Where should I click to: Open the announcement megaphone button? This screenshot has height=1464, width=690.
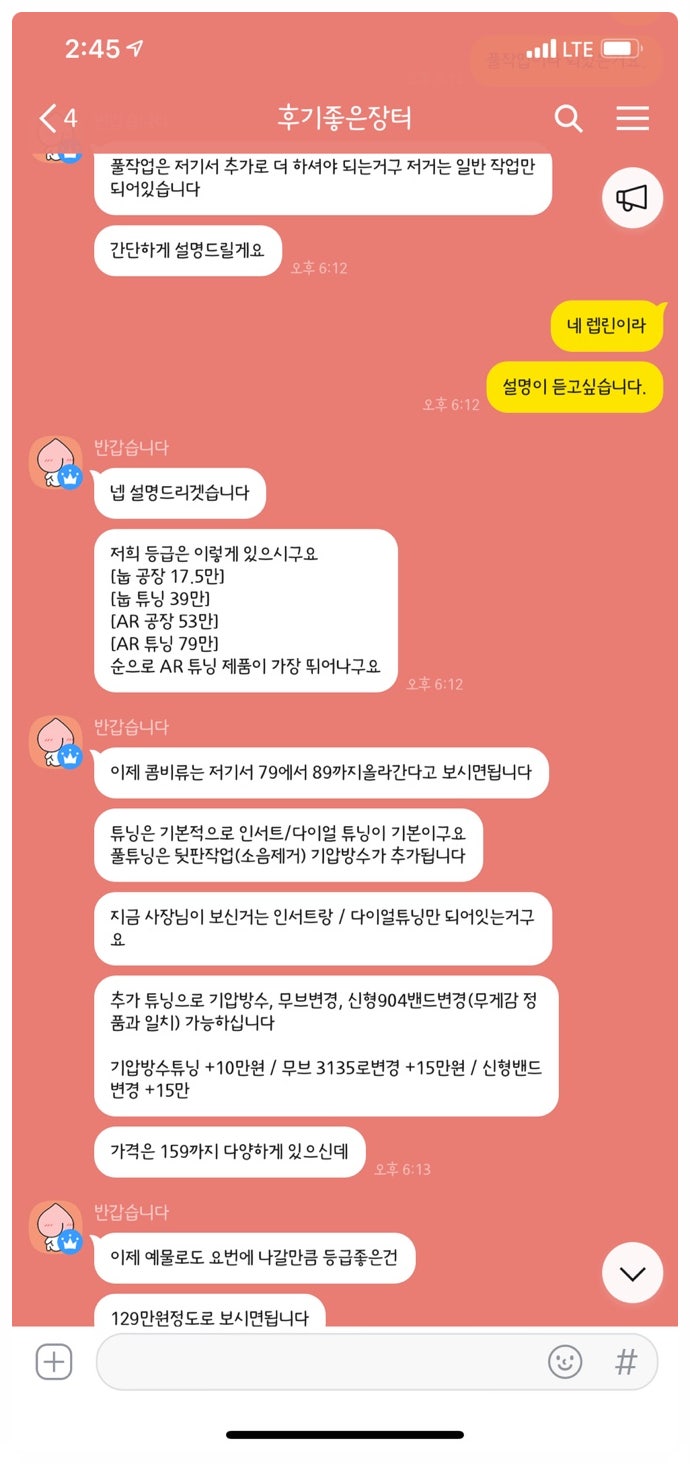pos(632,198)
